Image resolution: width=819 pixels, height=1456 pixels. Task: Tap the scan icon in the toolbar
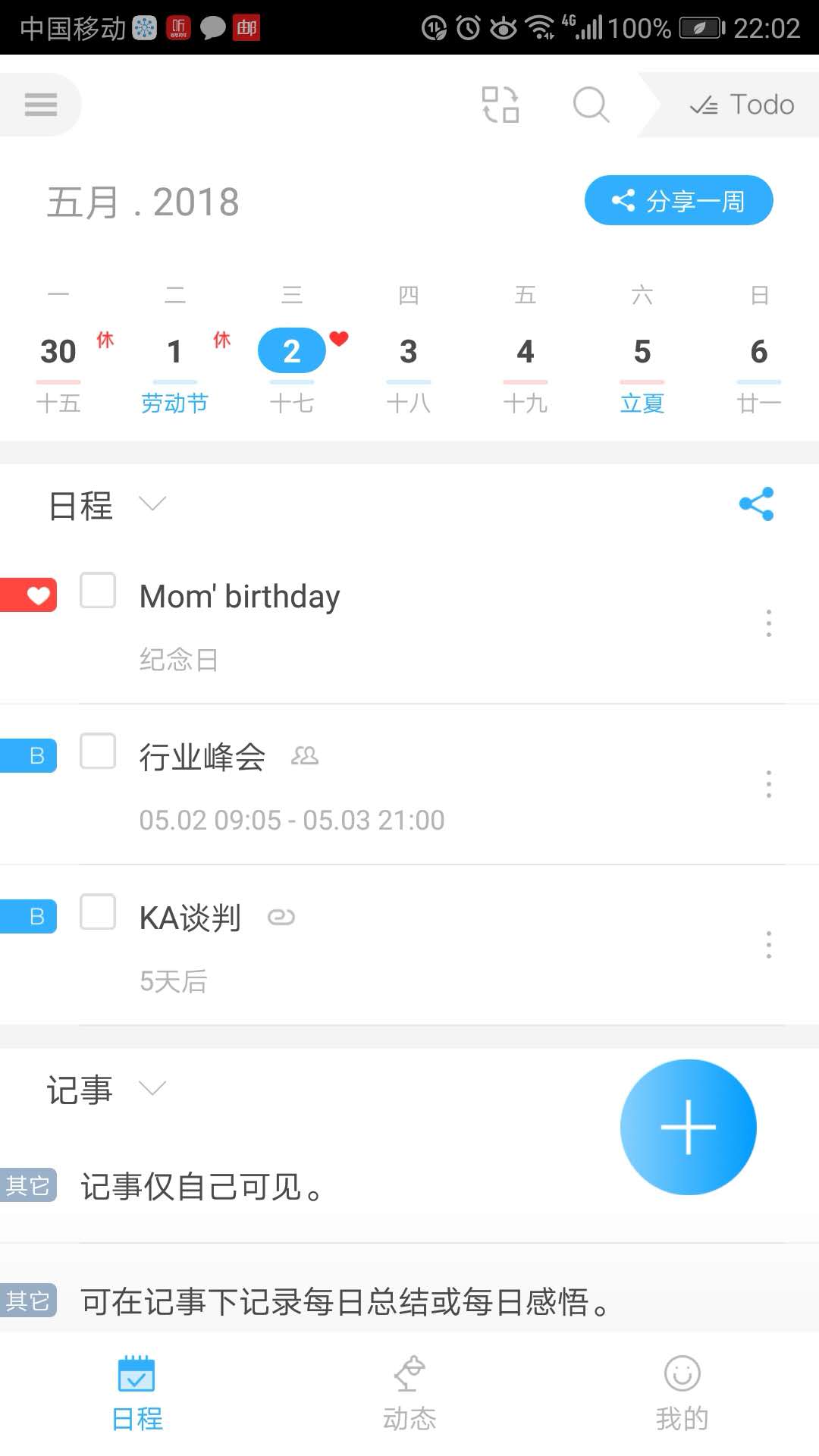[x=500, y=105]
